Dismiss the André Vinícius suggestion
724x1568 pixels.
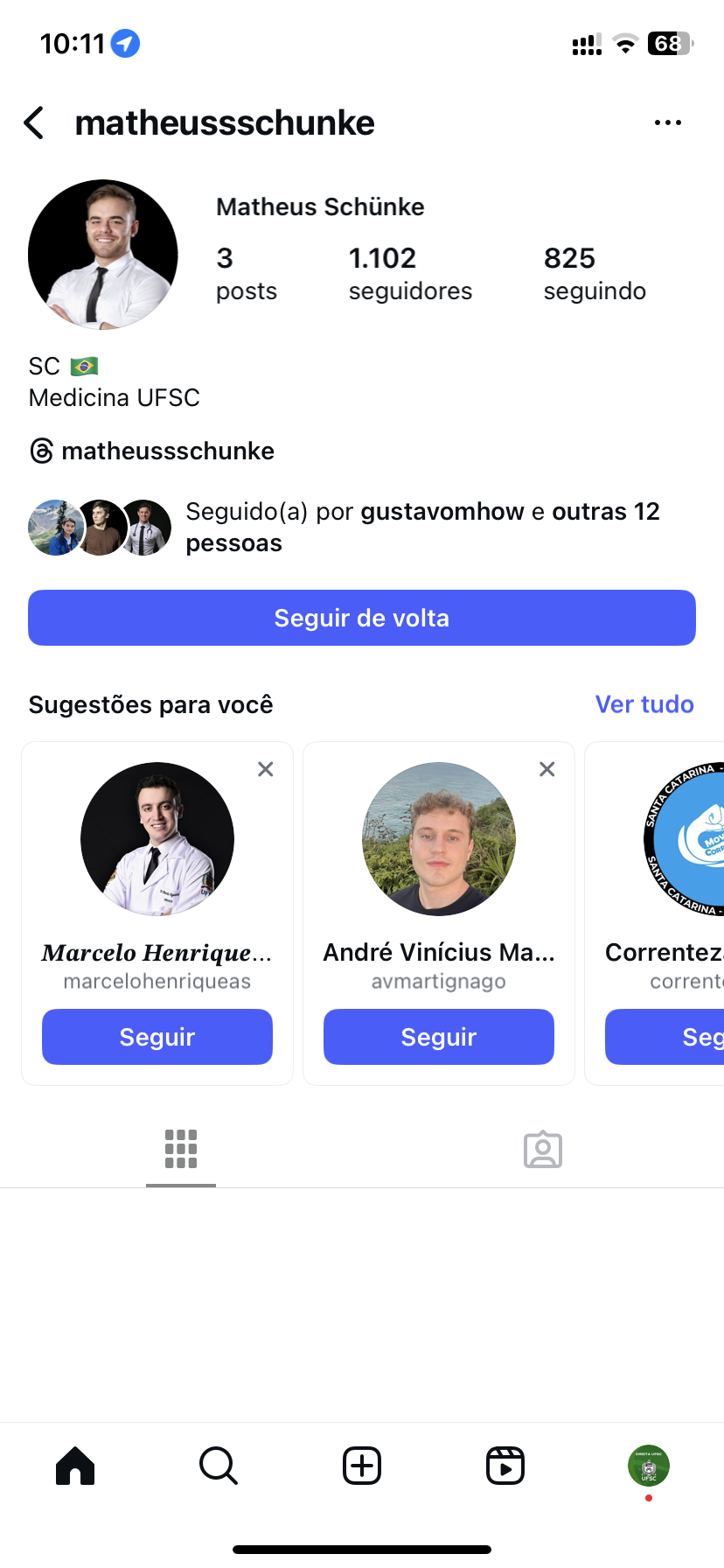547,769
